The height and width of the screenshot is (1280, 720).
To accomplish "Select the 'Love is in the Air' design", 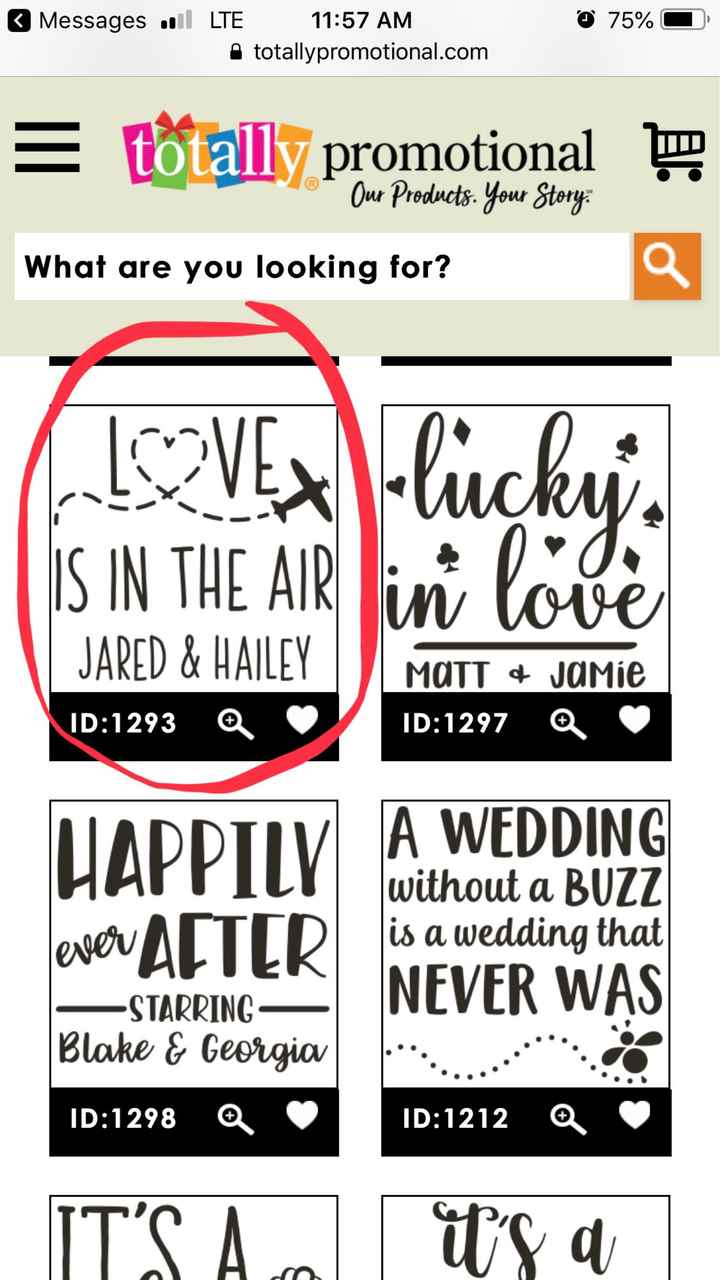I will (x=194, y=548).
